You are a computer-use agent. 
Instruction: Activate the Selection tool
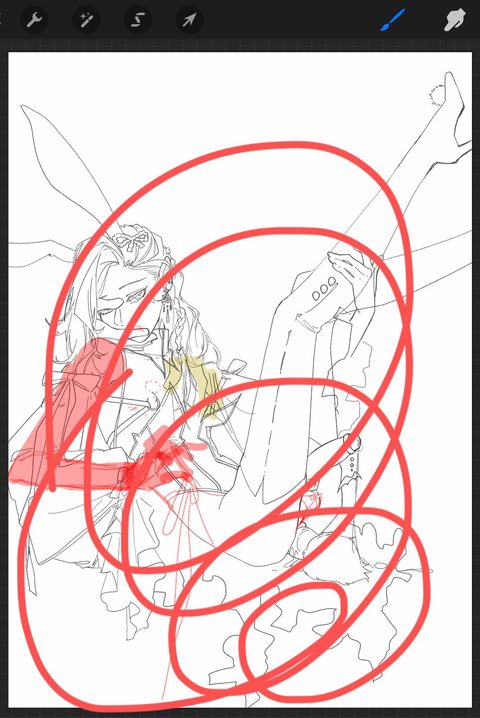[x=138, y=20]
